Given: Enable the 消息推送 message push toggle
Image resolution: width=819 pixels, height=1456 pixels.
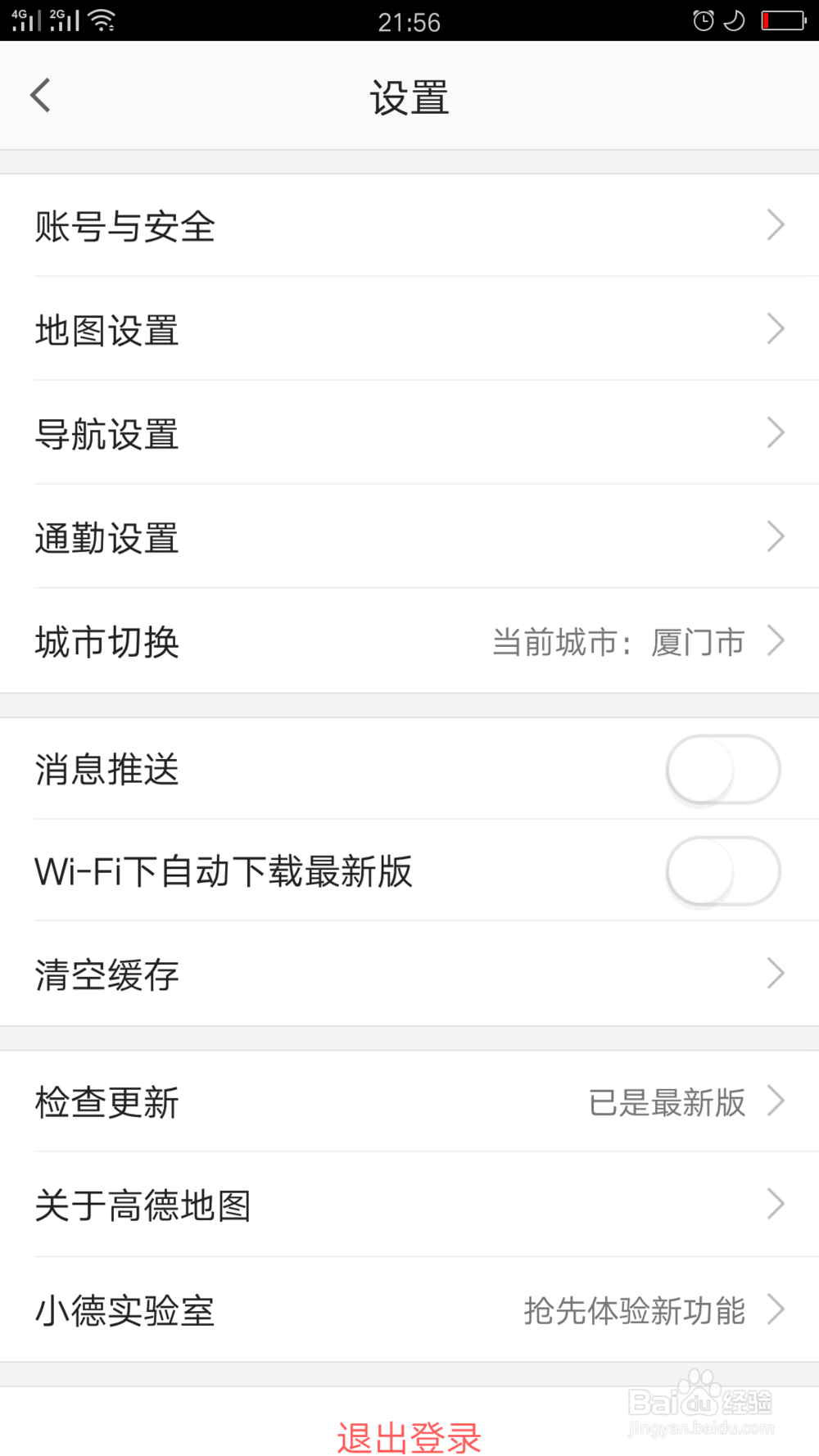Looking at the screenshot, I should [722, 769].
